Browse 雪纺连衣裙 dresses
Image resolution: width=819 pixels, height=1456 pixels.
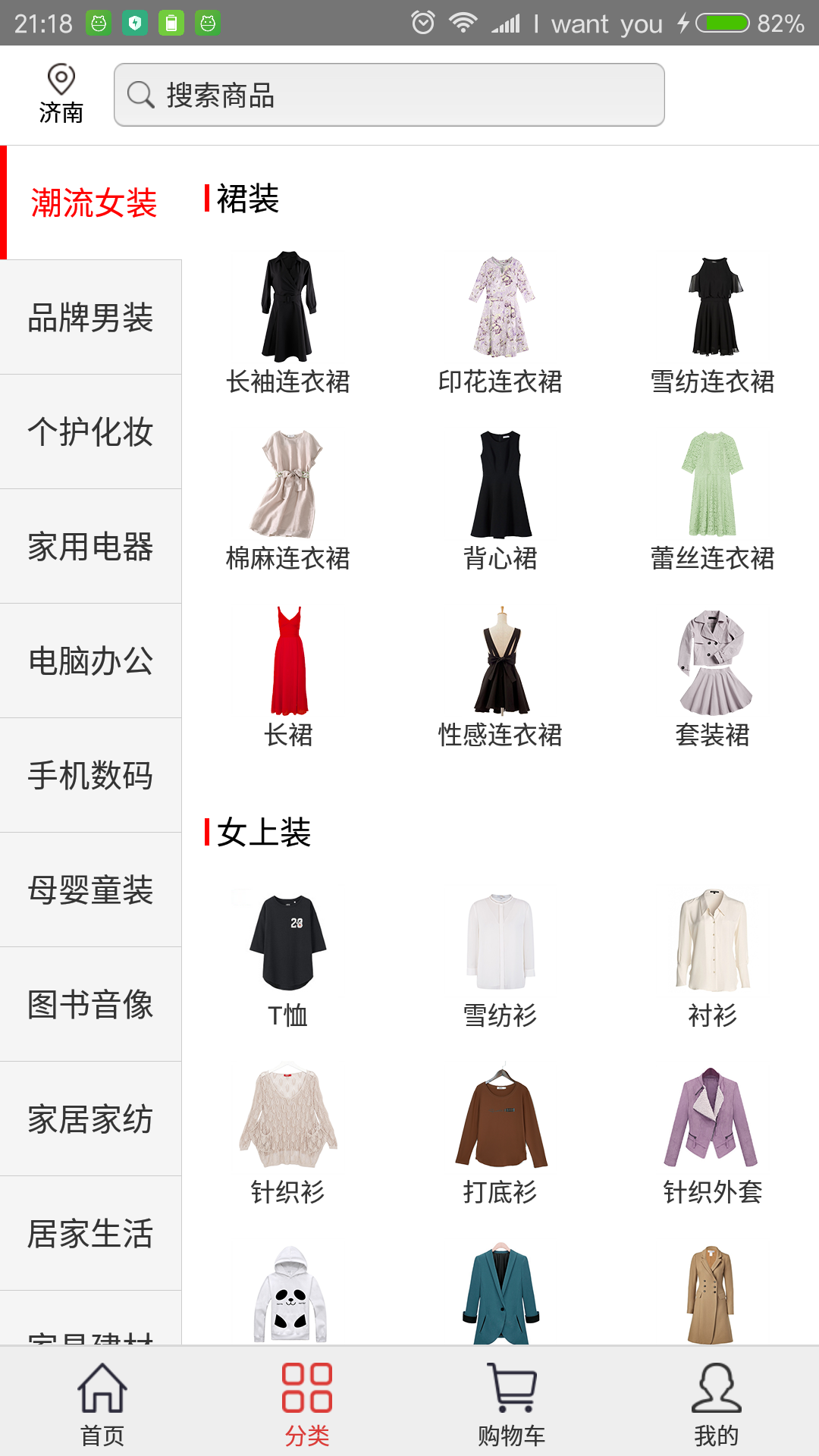713,323
